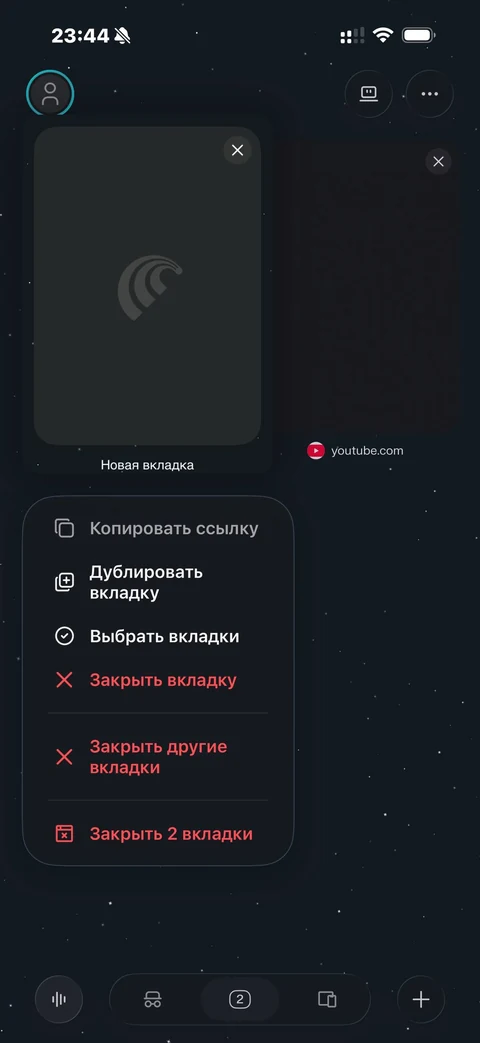Viewport: 480px width, 1043px height.
Task: Open the voice assistant waveform button
Action: pyautogui.click(x=59, y=999)
